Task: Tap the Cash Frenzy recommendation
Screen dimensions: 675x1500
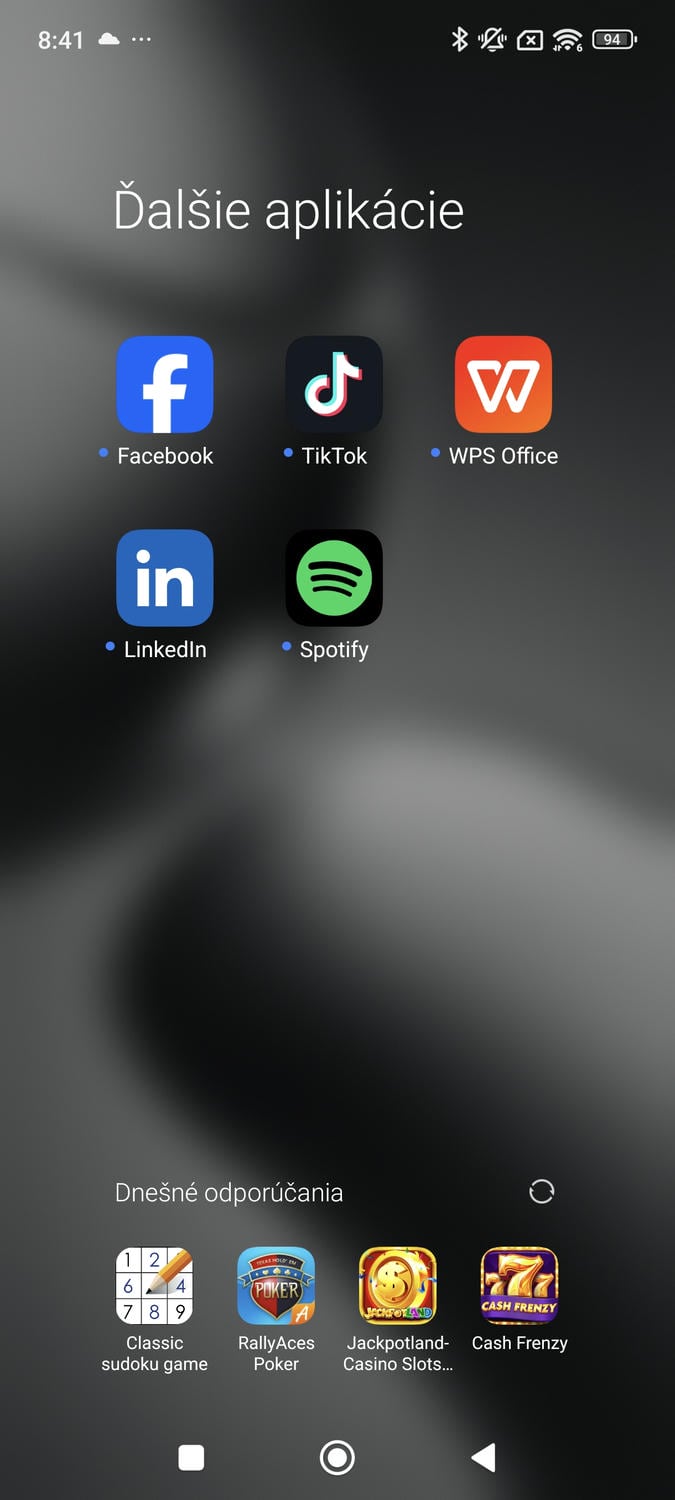Action: point(520,1286)
